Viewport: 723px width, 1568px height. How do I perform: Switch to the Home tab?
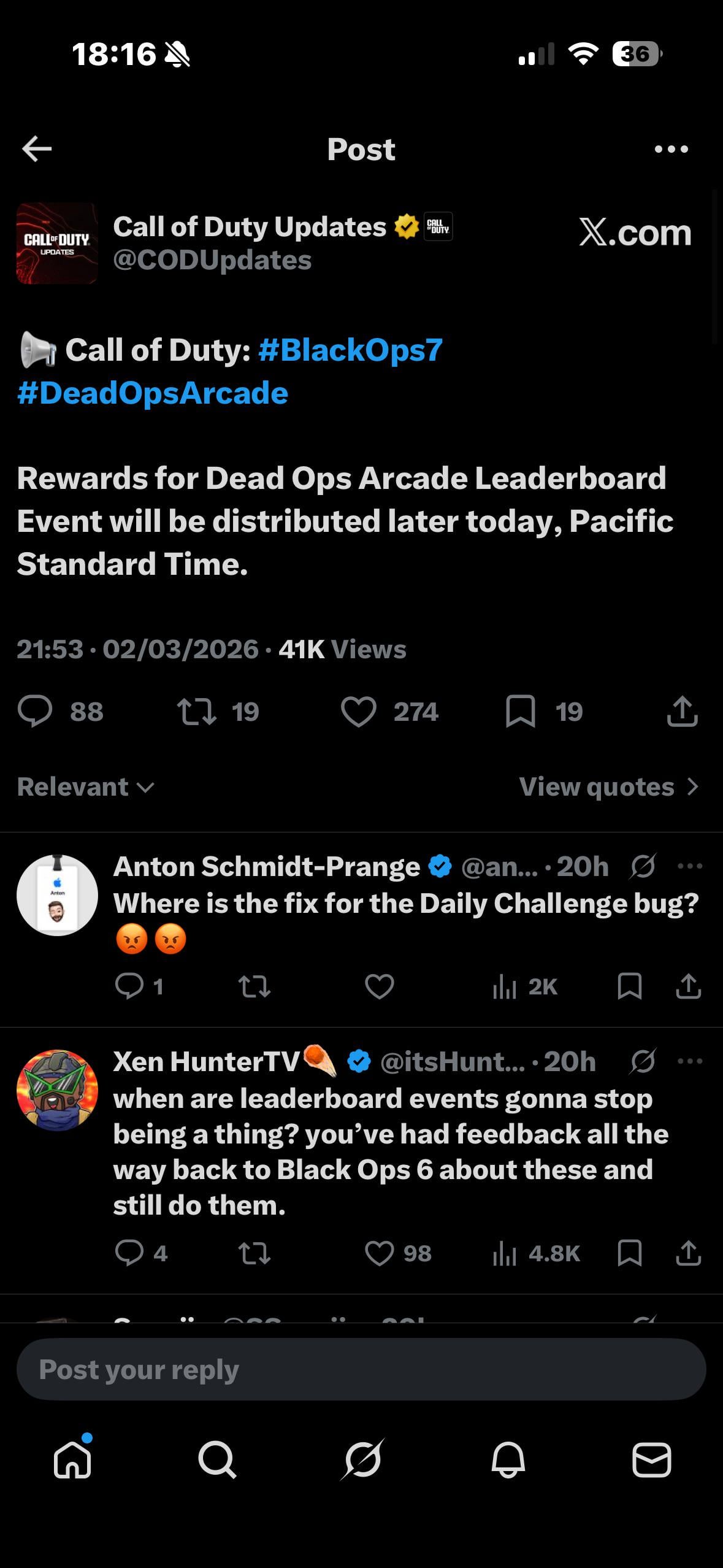point(72,1459)
